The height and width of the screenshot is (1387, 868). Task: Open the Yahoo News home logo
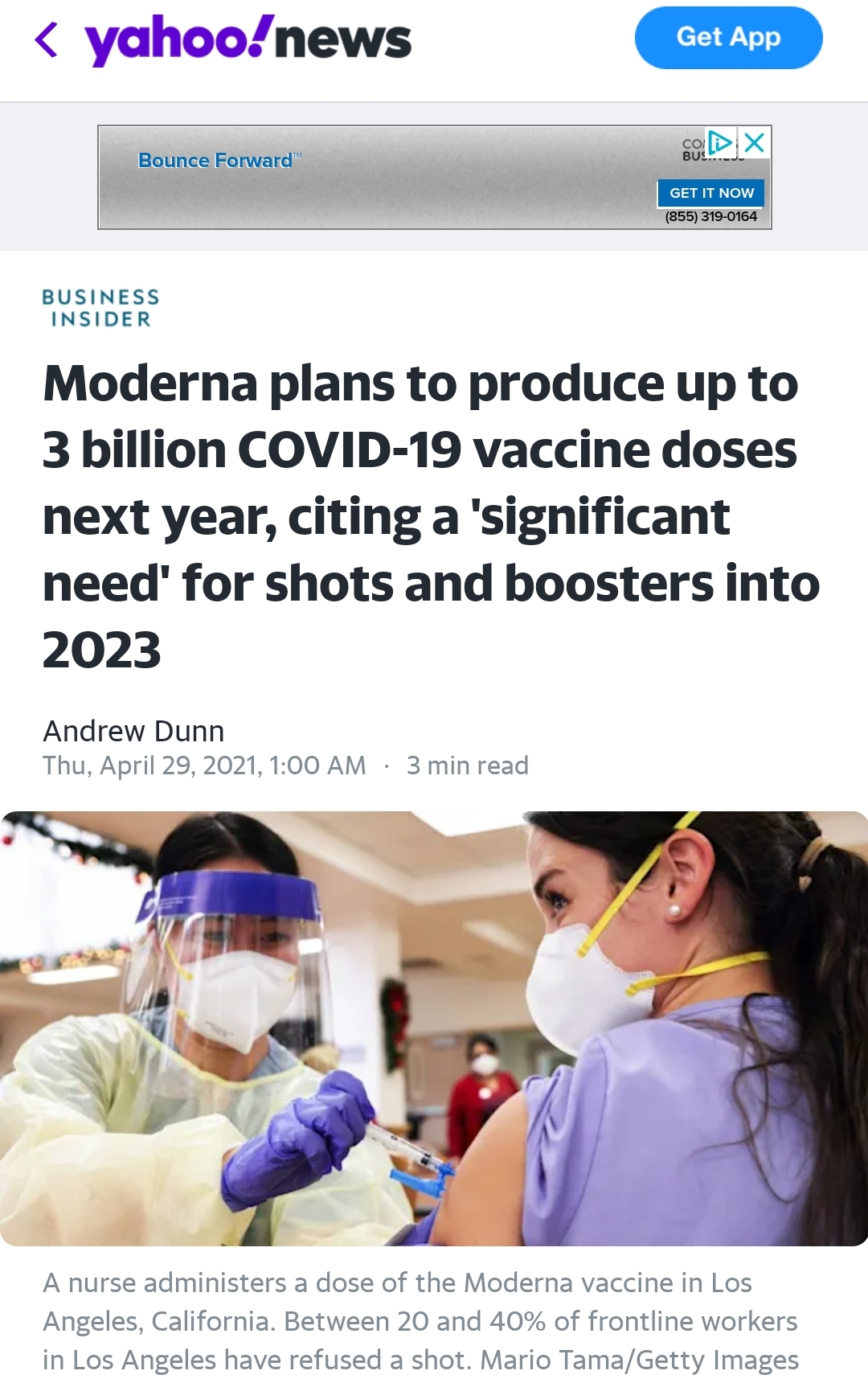click(248, 39)
